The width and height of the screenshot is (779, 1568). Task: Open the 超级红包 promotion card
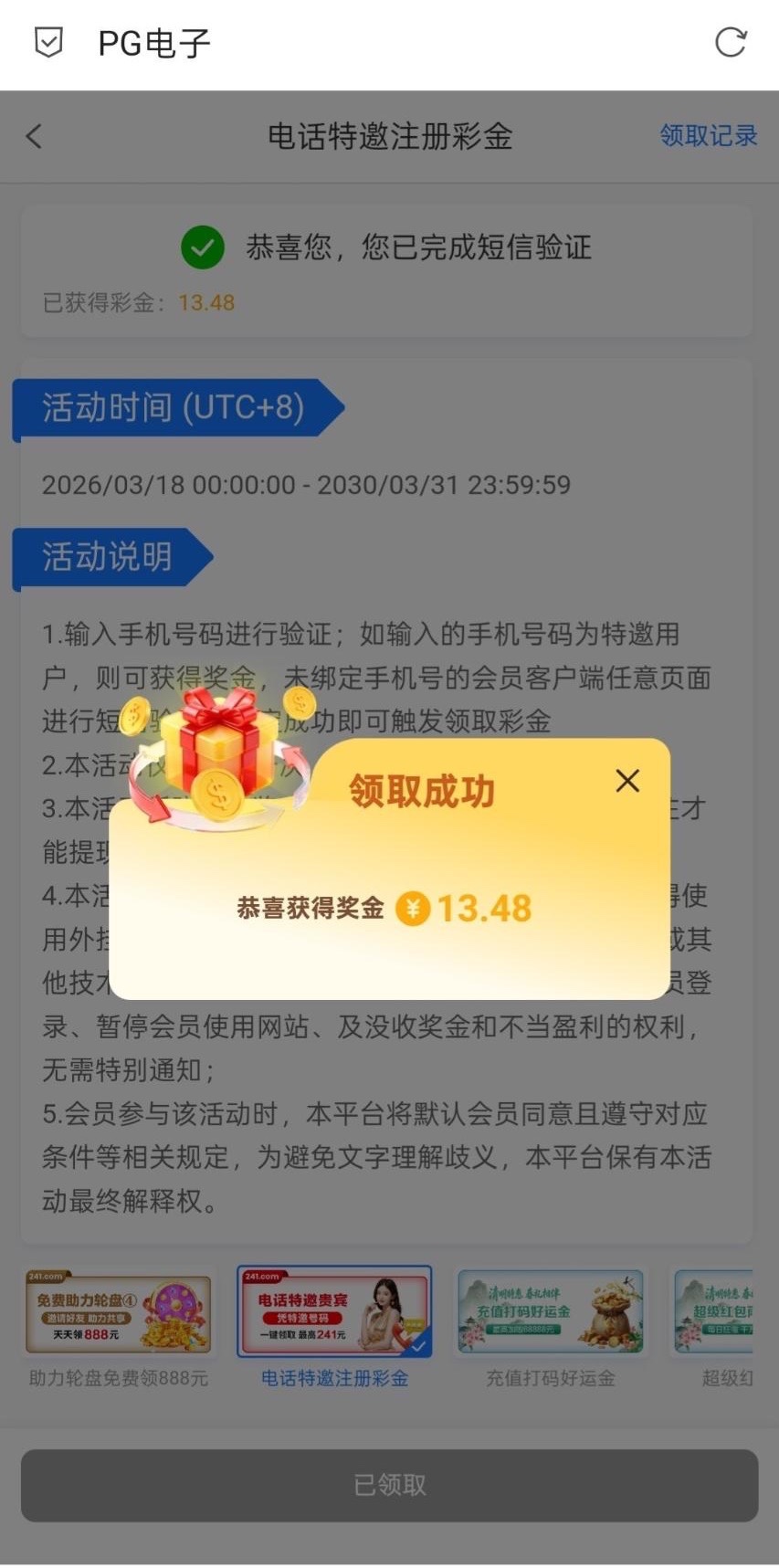click(x=715, y=1313)
